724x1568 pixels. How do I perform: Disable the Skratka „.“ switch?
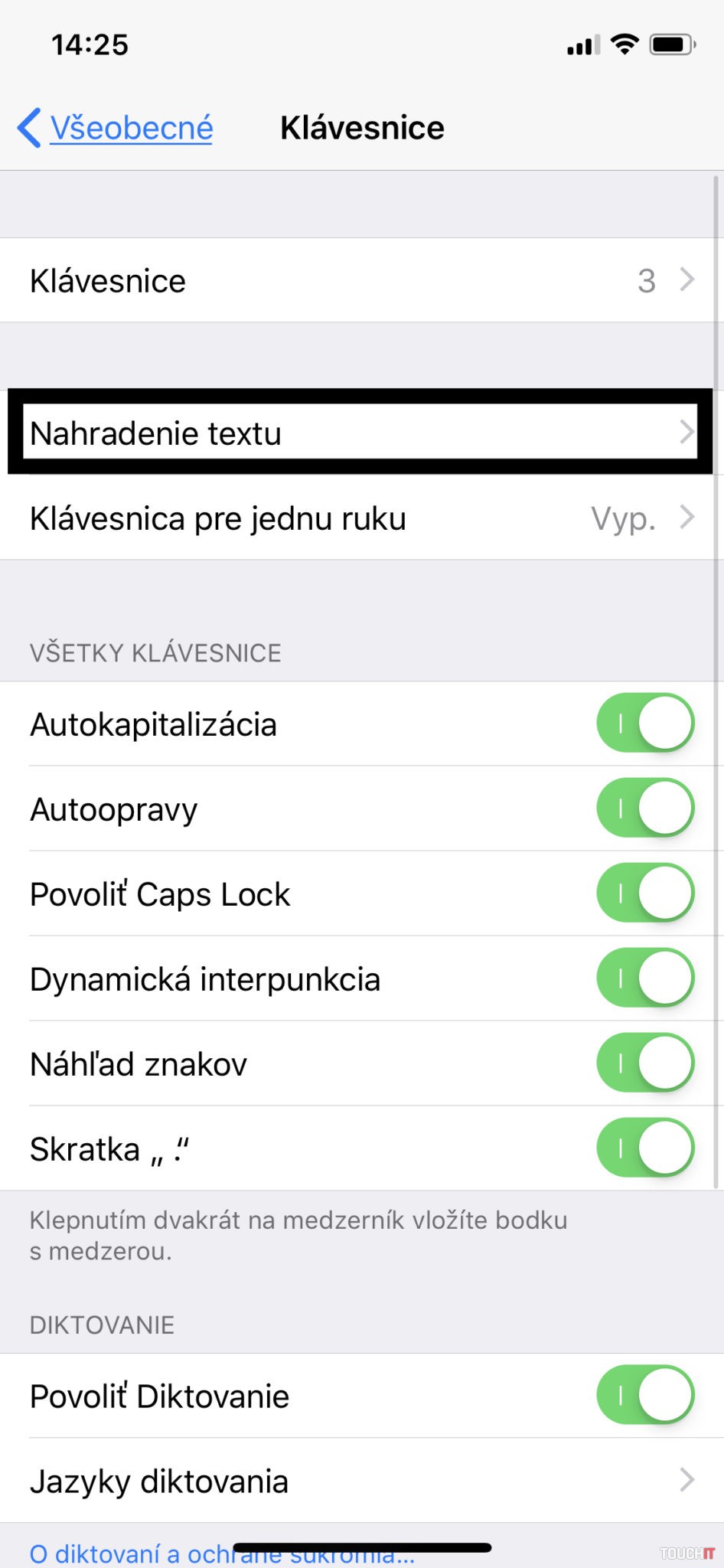pyautogui.click(x=644, y=1148)
